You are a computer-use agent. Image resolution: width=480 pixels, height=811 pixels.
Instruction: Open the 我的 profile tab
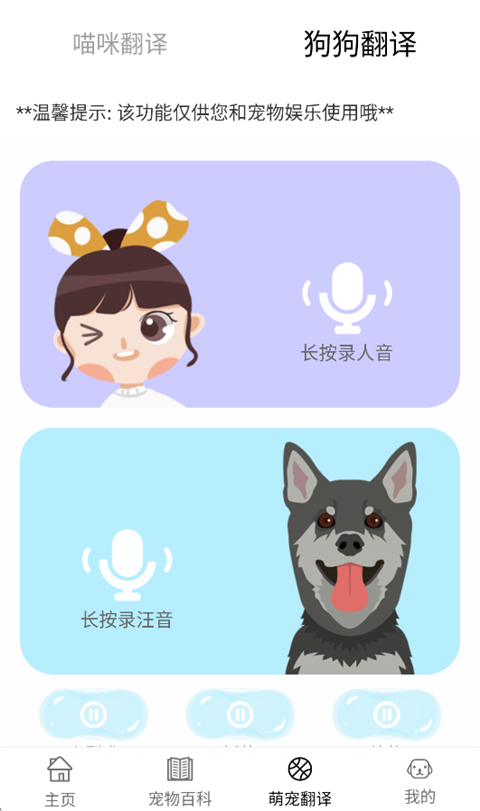pyautogui.click(x=419, y=781)
